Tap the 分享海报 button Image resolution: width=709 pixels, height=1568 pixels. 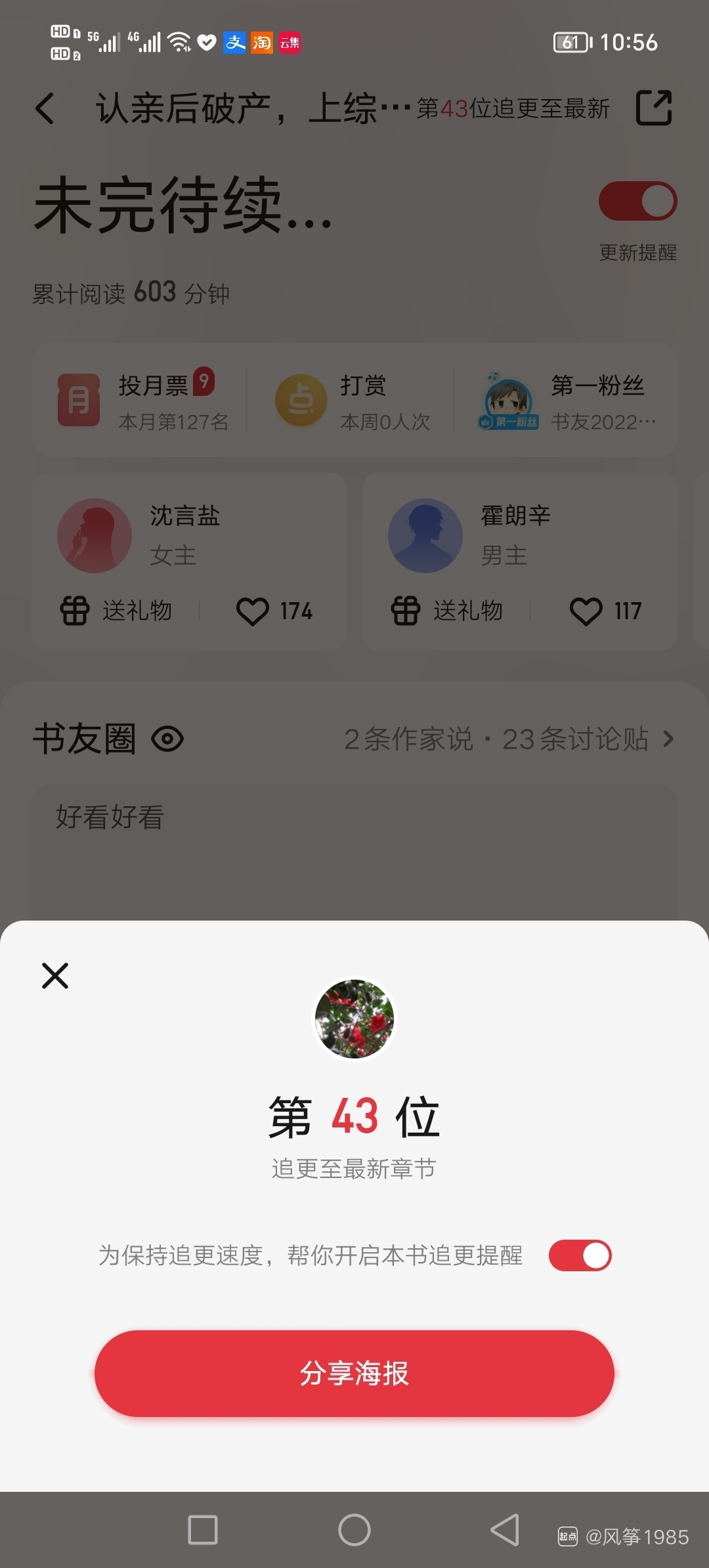pyautogui.click(x=354, y=1373)
